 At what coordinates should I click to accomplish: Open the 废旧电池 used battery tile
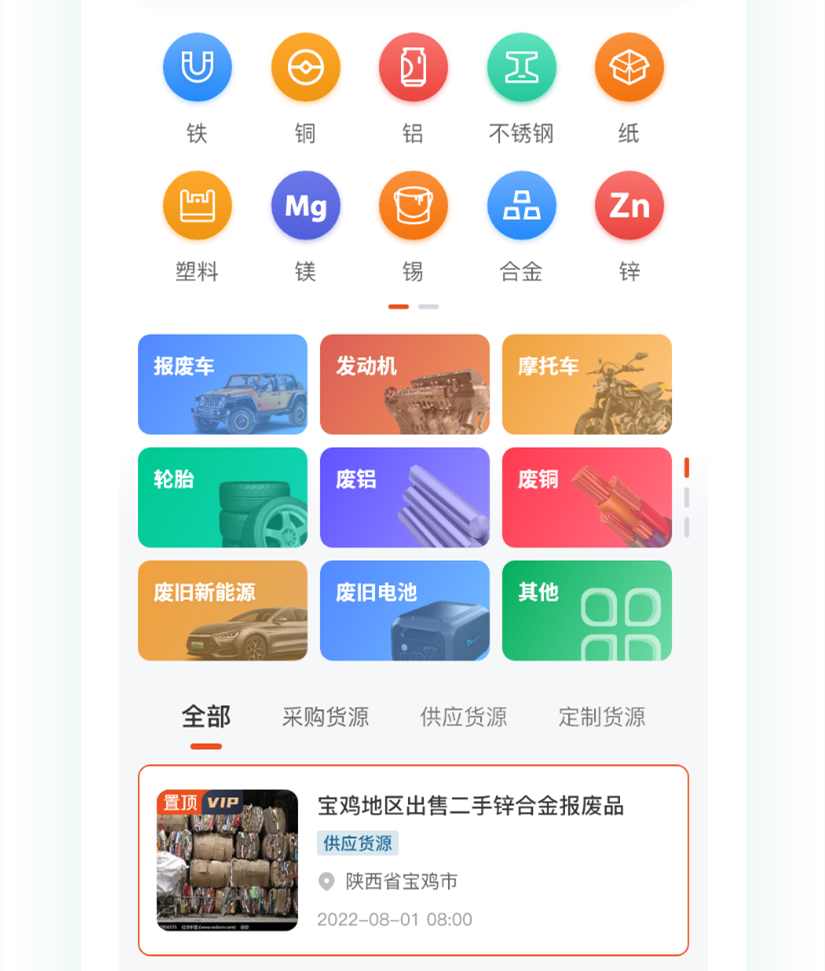(x=404, y=610)
